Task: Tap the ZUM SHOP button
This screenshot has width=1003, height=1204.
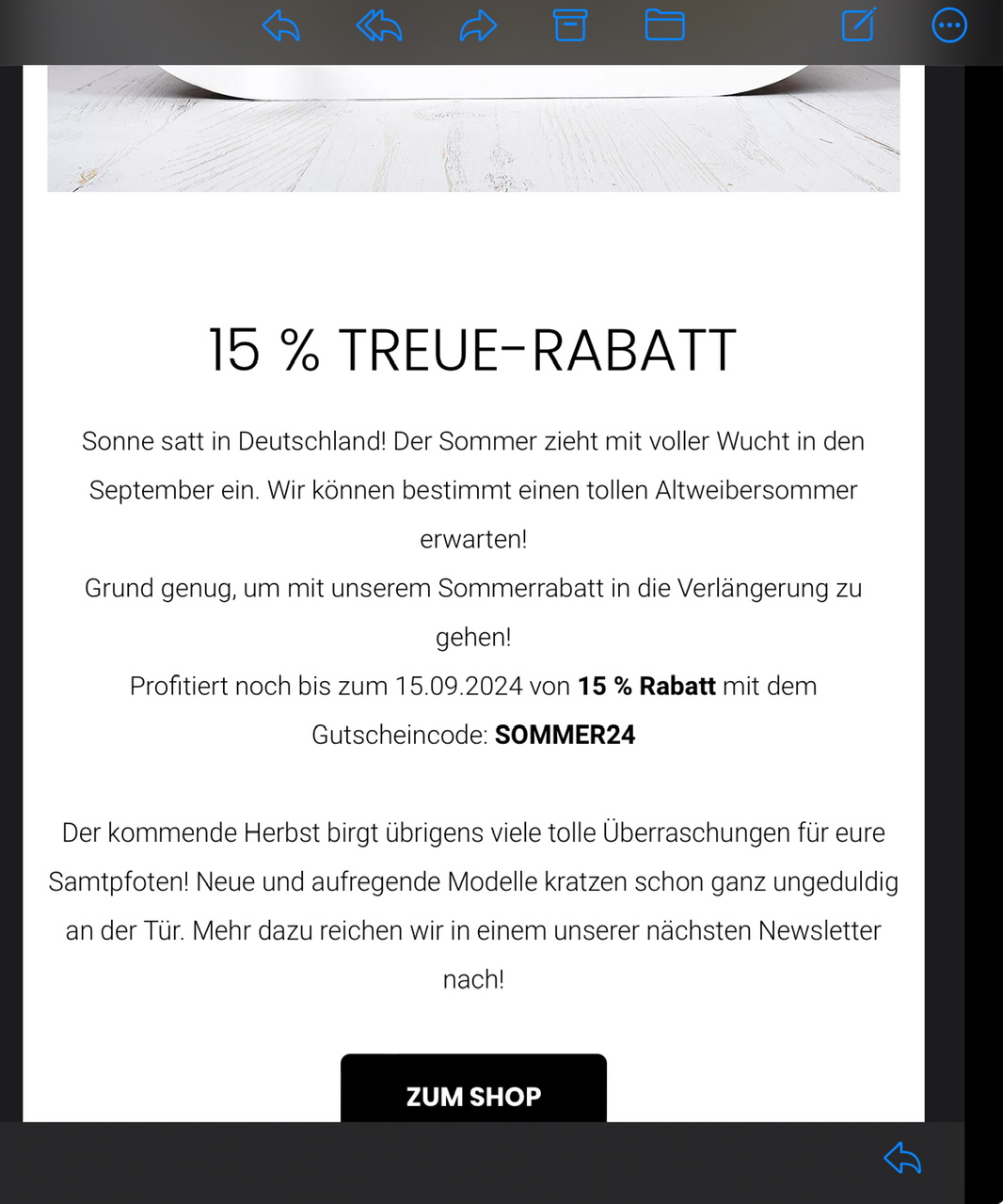Action: pos(473,1091)
